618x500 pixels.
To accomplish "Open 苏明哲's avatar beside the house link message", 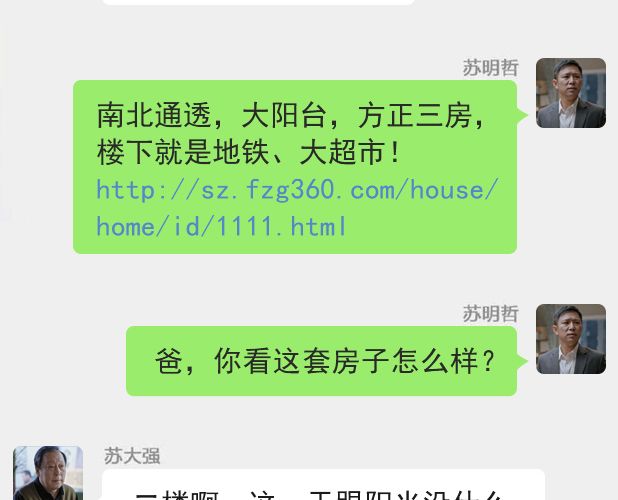I will click(x=571, y=93).
